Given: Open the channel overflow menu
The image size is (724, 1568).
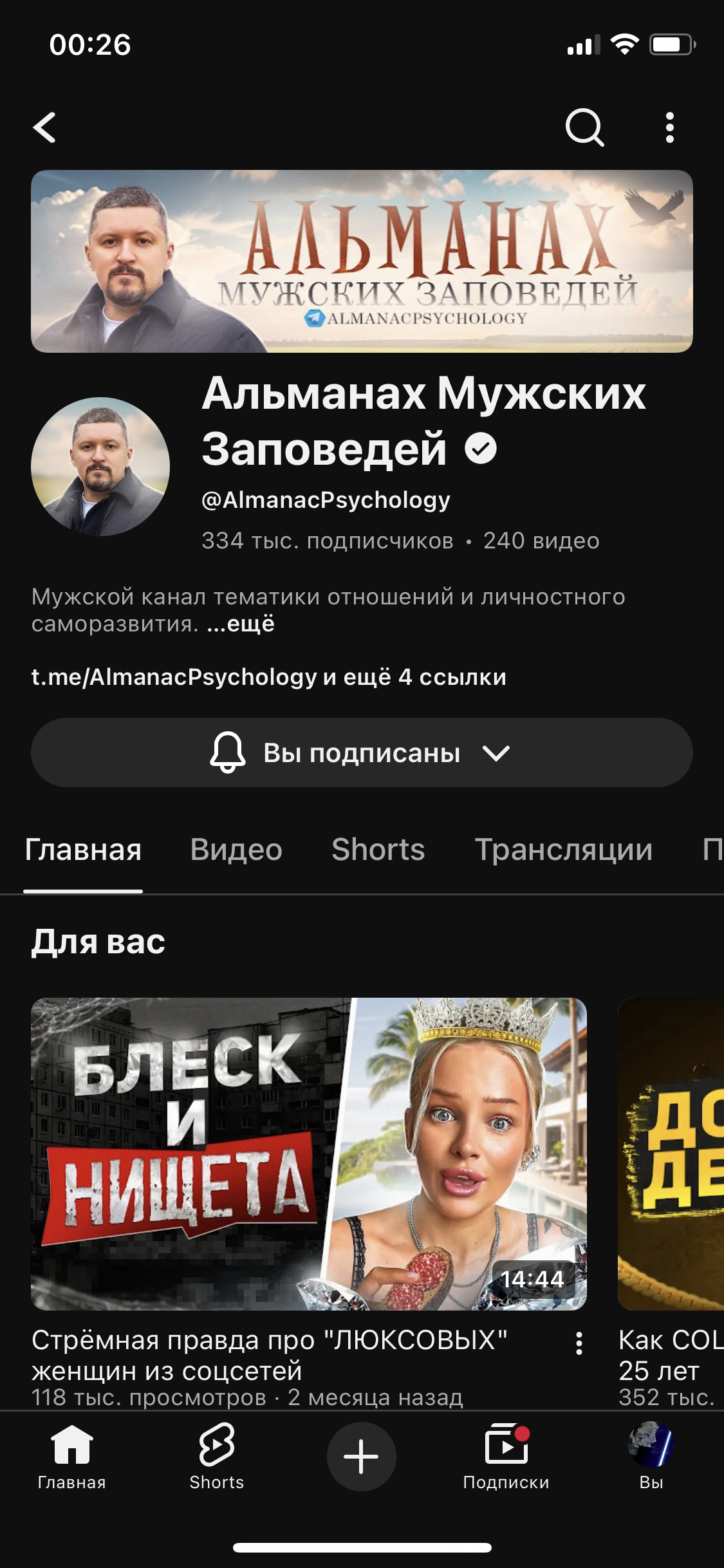Looking at the screenshot, I should click(x=670, y=127).
